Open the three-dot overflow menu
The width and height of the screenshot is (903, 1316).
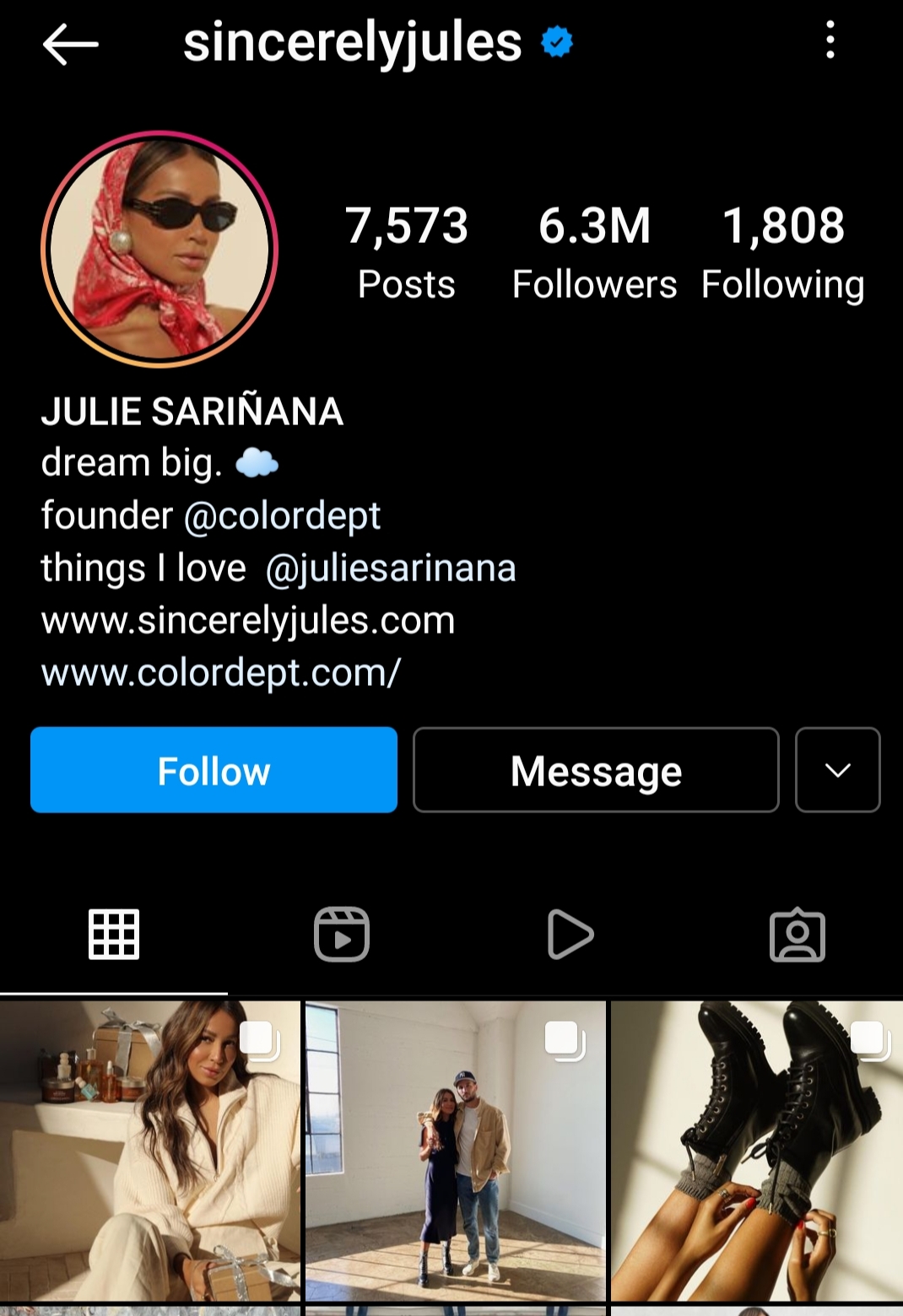pos(830,40)
